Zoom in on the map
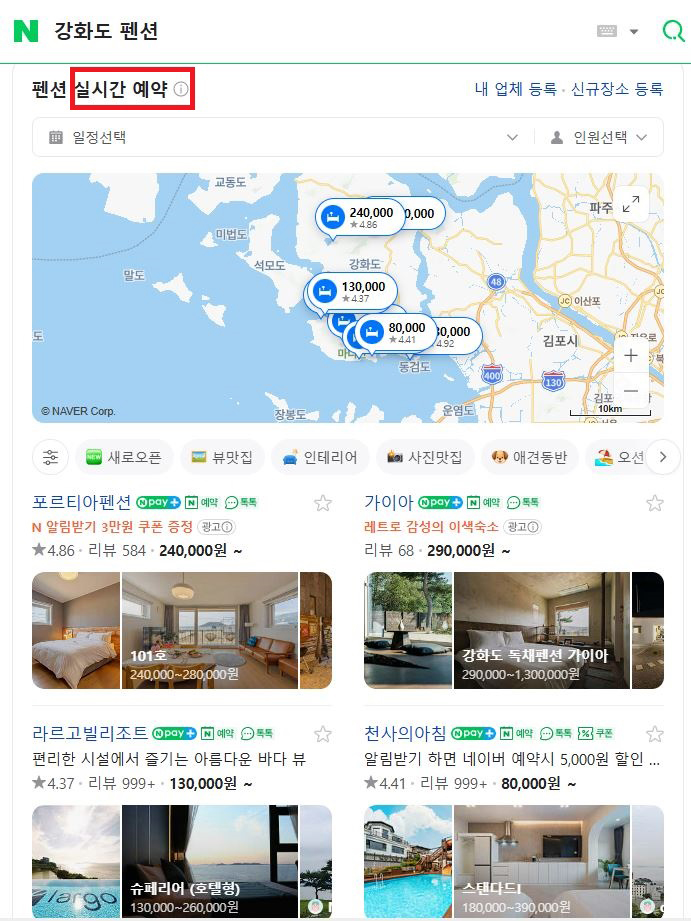 630,355
